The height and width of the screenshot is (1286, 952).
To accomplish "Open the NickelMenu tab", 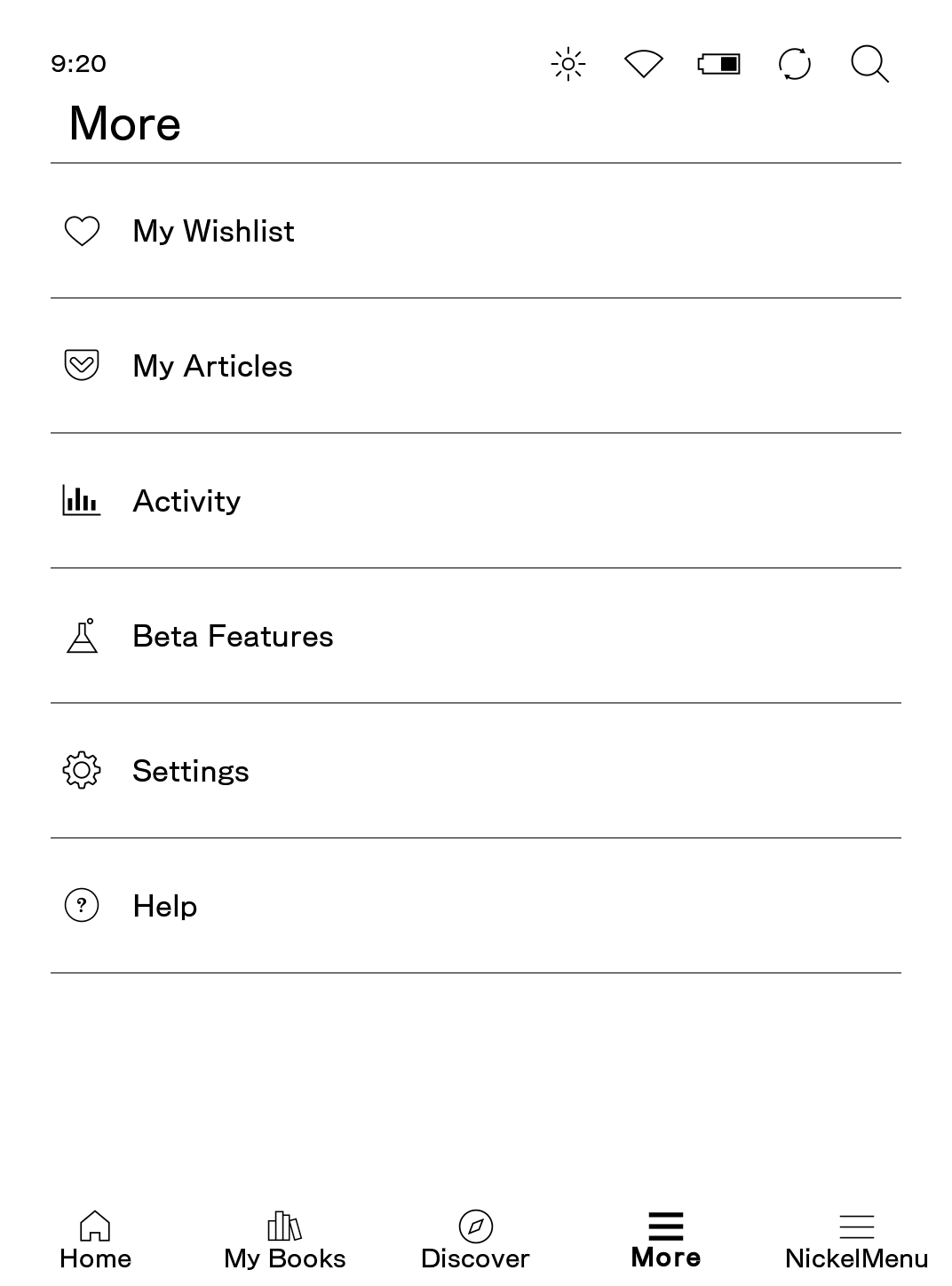I will (x=856, y=1240).
